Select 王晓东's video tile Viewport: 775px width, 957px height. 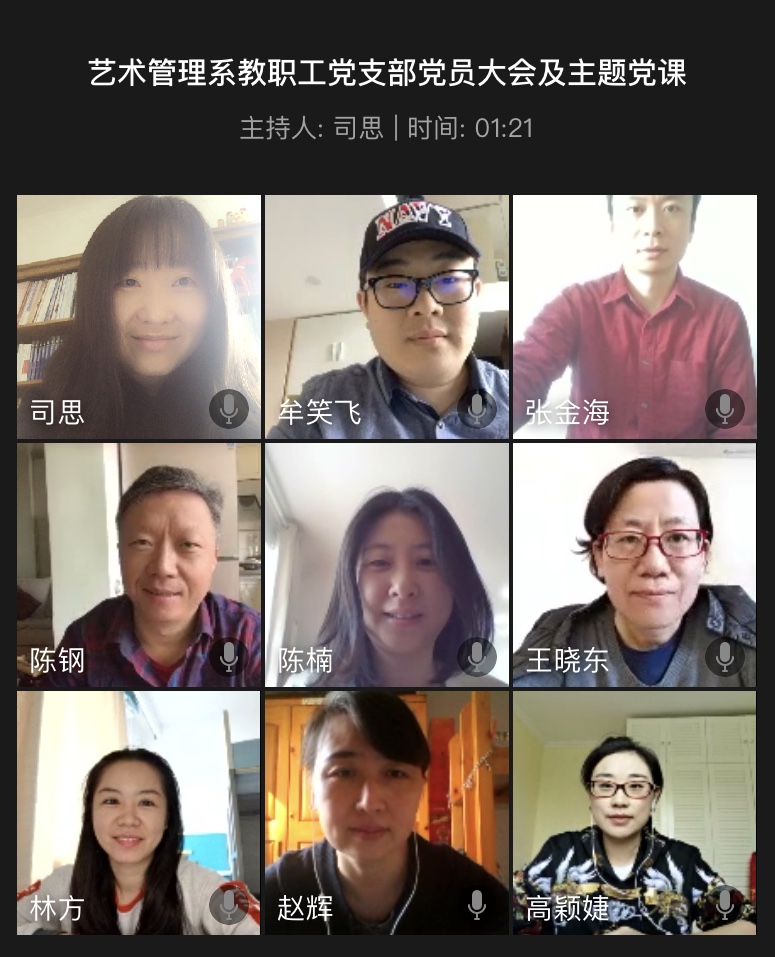(634, 564)
